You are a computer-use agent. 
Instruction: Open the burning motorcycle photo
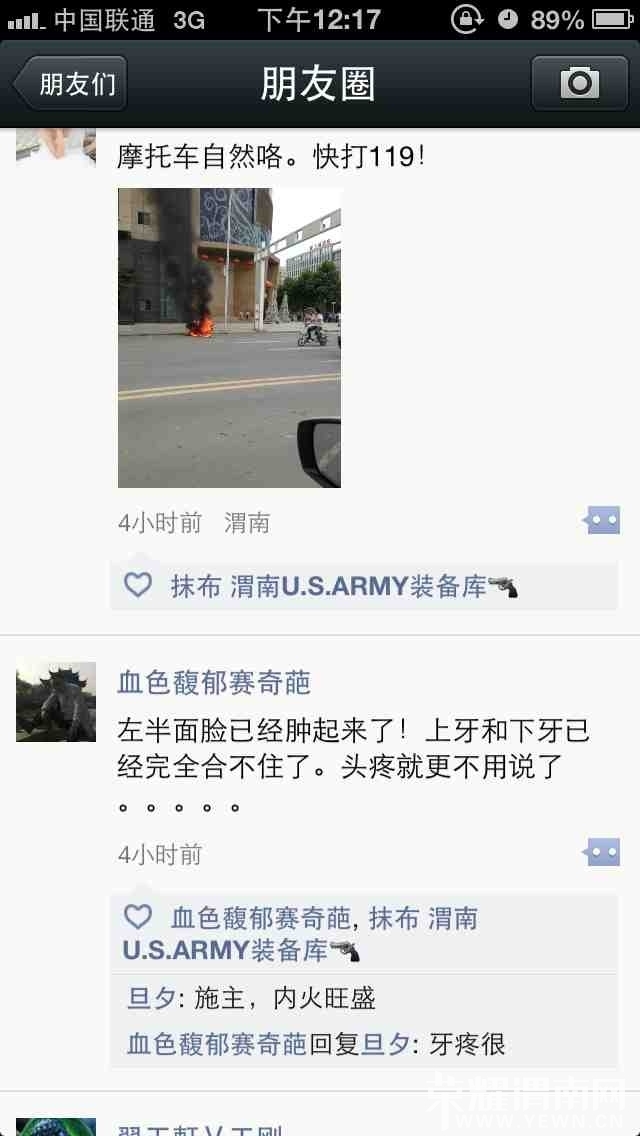(x=229, y=338)
